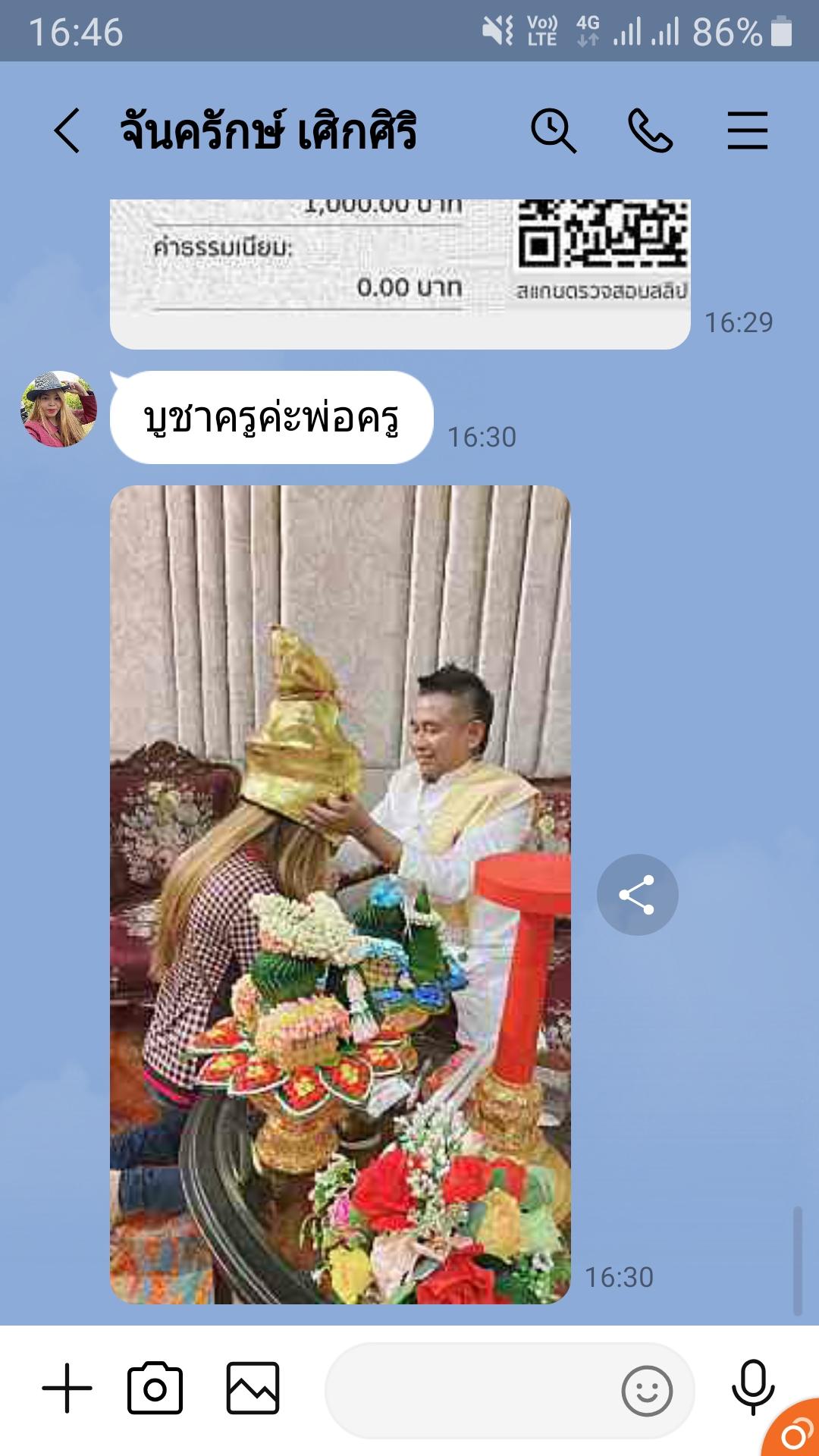Open the sender's profile picture

pyautogui.click(x=58, y=409)
